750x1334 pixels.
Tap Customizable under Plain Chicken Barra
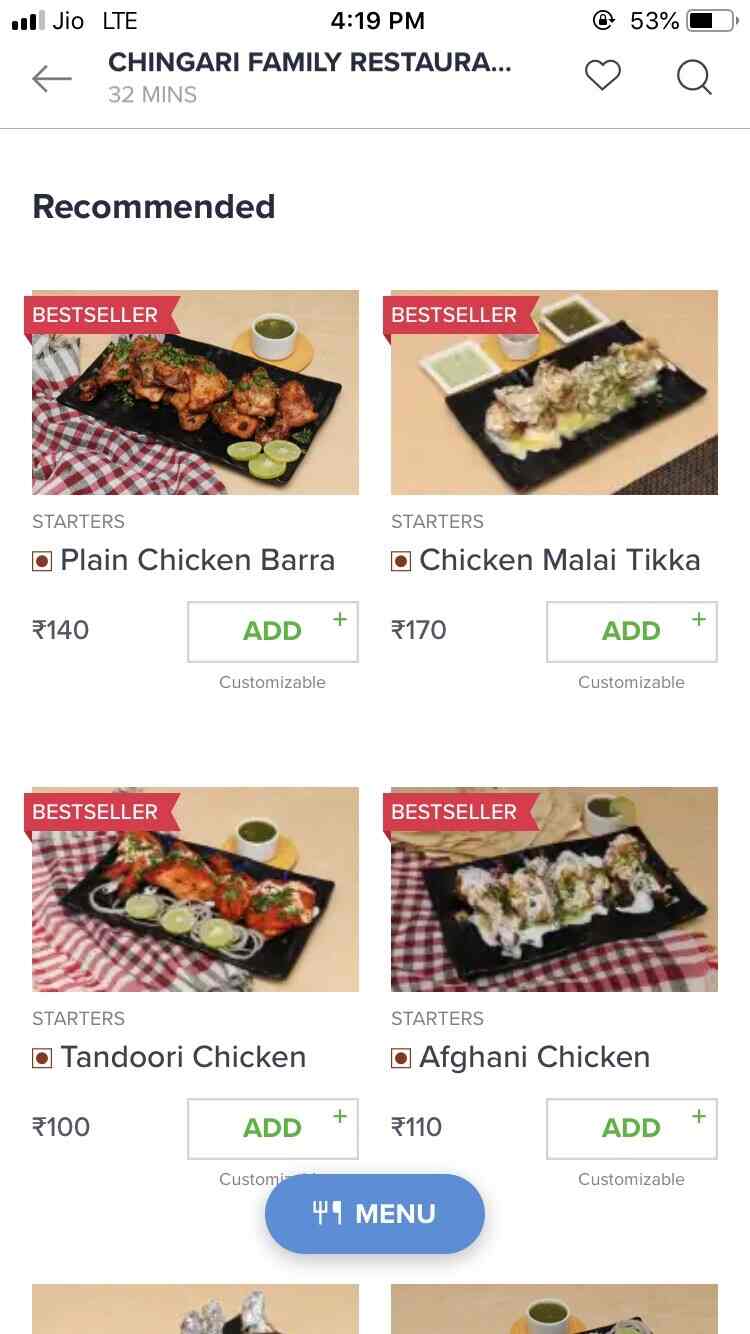point(272,682)
